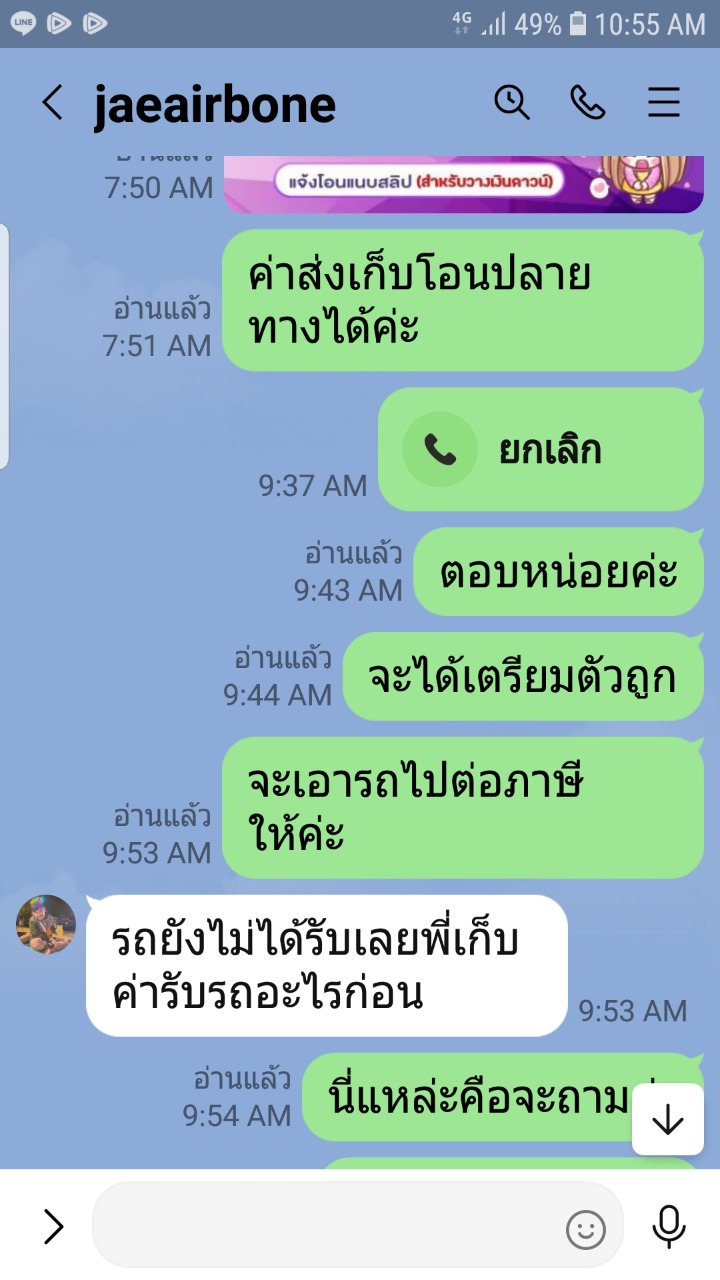
Task: Open the sender's profile picture avatar
Action: (46, 925)
